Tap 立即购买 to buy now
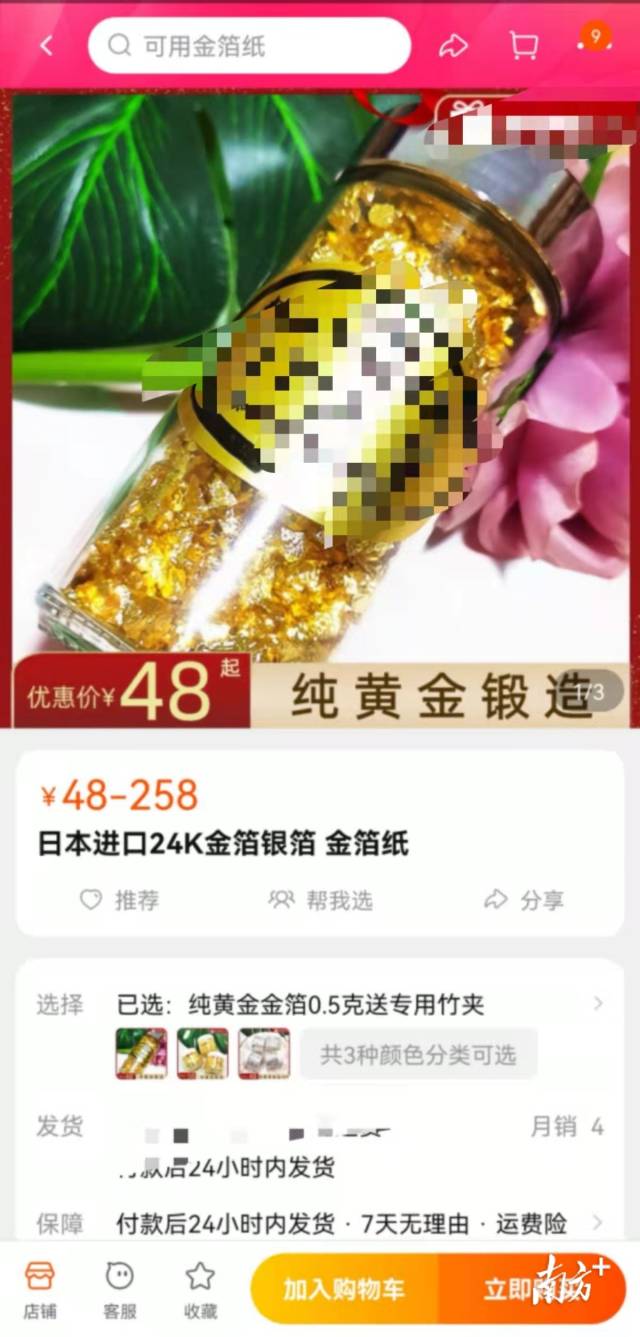Image resolution: width=640 pixels, height=1337 pixels. pos(532,1289)
